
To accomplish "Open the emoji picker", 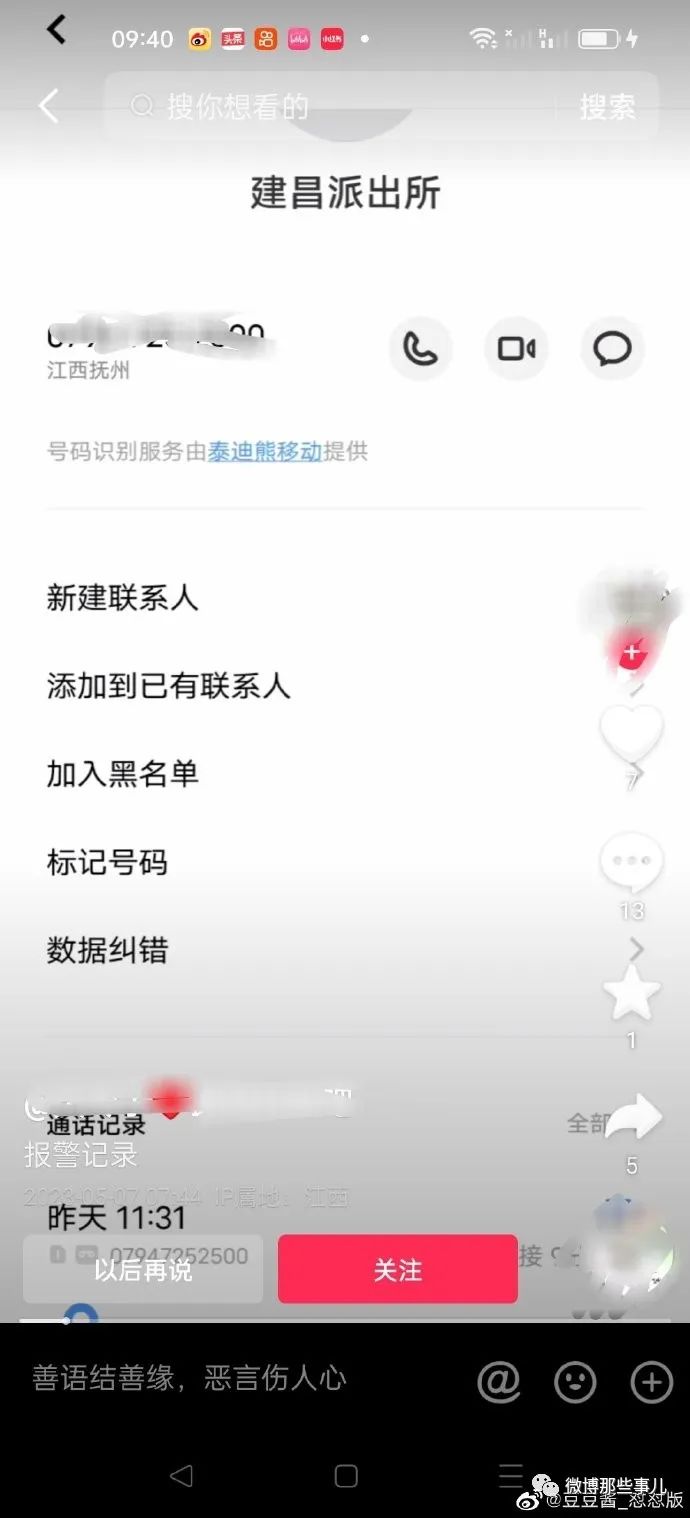I will [x=575, y=1382].
